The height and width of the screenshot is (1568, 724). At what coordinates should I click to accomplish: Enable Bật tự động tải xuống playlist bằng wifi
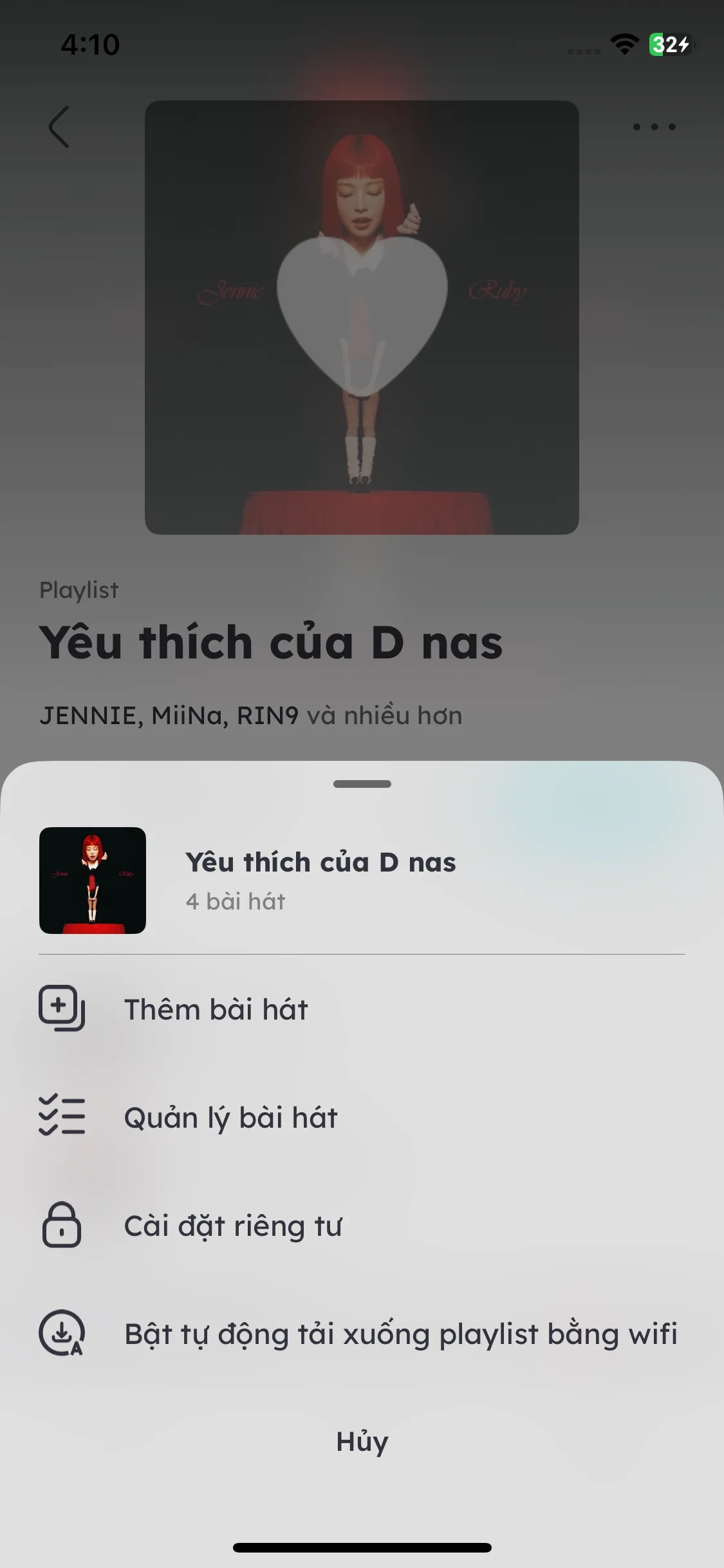[x=400, y=1334]
